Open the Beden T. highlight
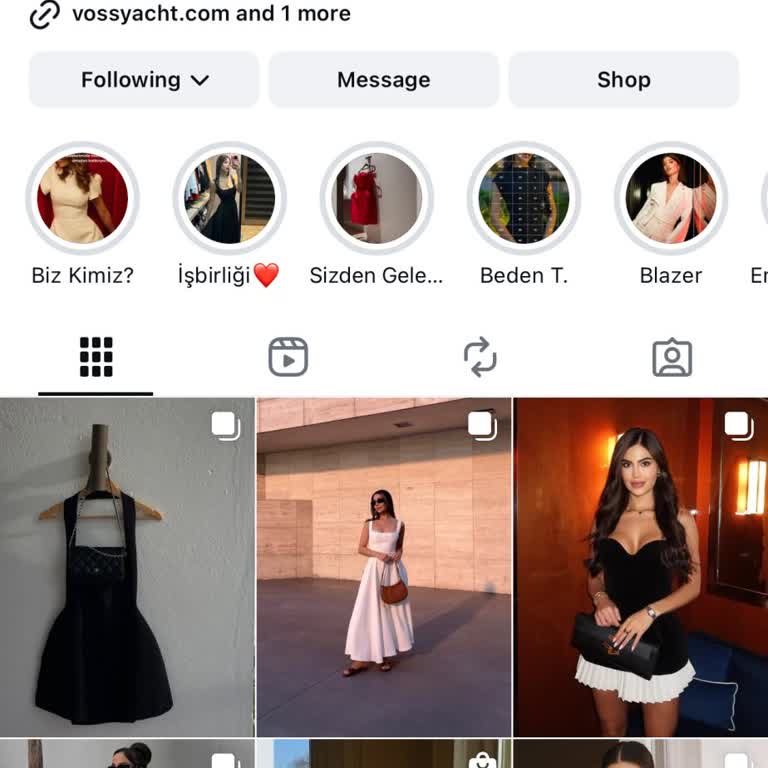 (x=524, y=199)
